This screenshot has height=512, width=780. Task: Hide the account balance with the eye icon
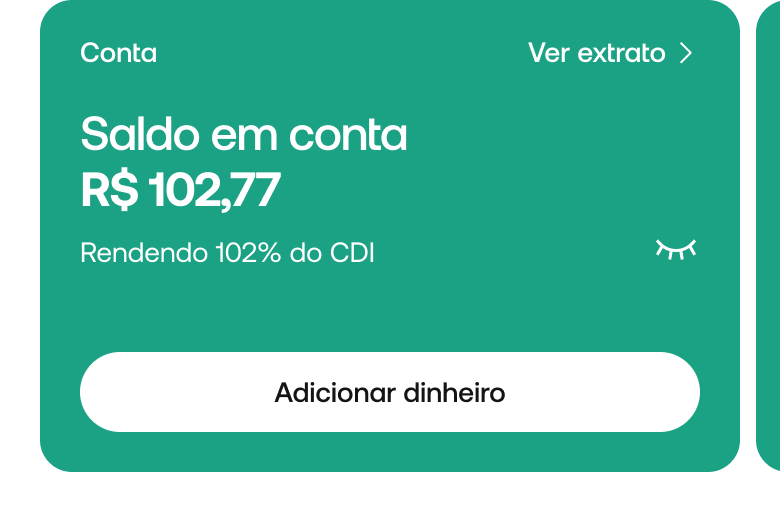[x=675, y=249]
